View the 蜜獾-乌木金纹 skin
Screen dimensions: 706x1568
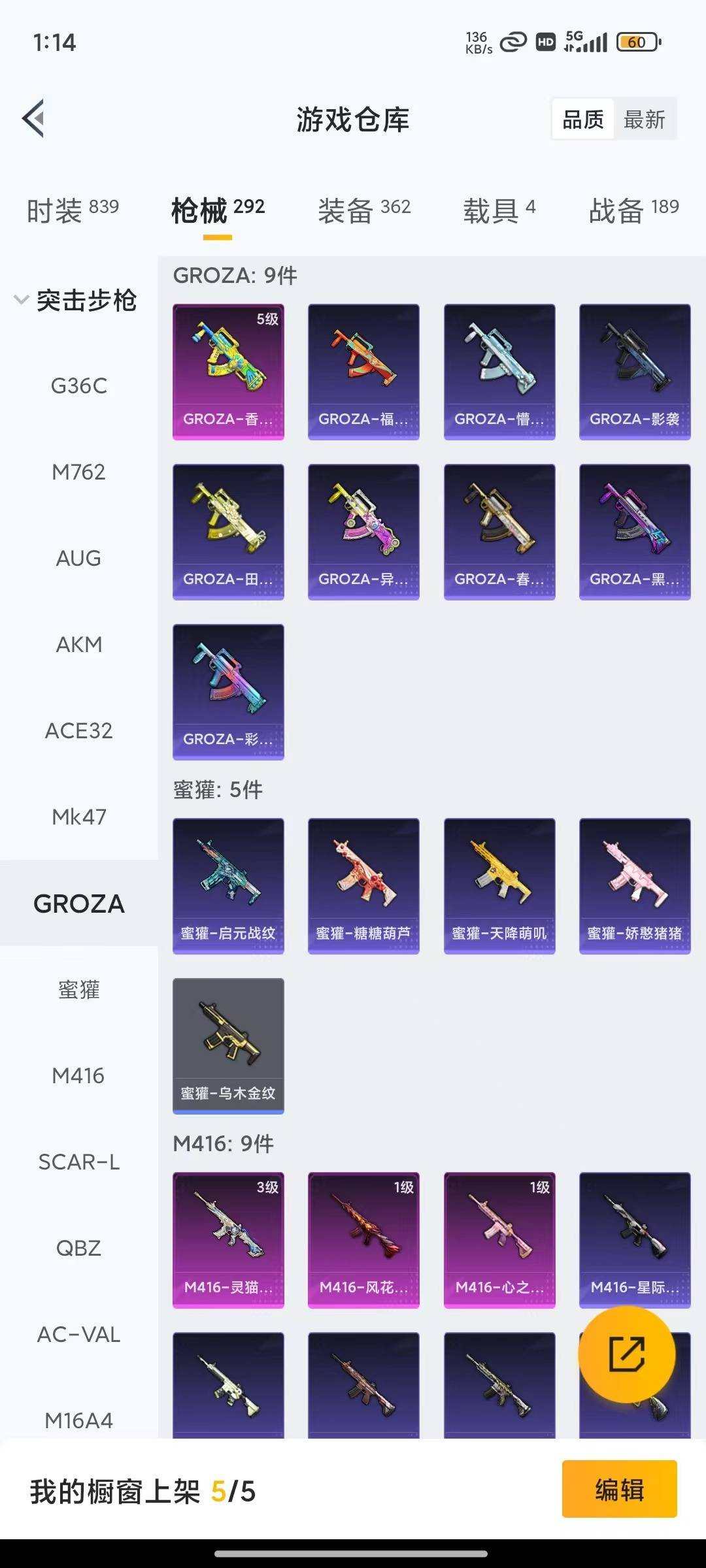pos(228,1045)
